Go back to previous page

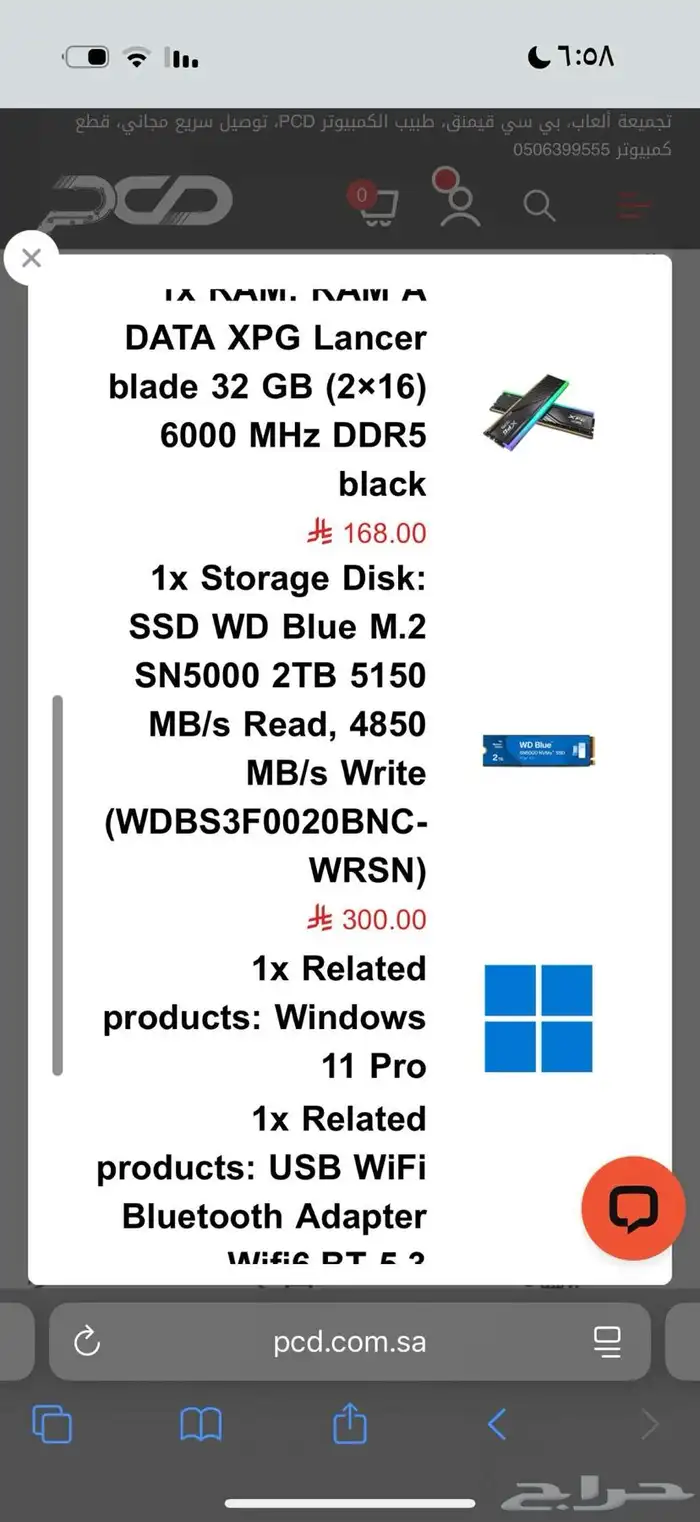[x=497, y=1423]
